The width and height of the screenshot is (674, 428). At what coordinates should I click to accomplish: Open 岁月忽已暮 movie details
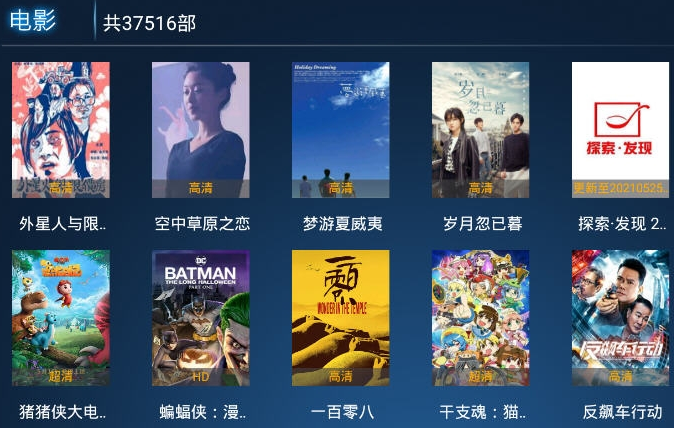point(481,130)
